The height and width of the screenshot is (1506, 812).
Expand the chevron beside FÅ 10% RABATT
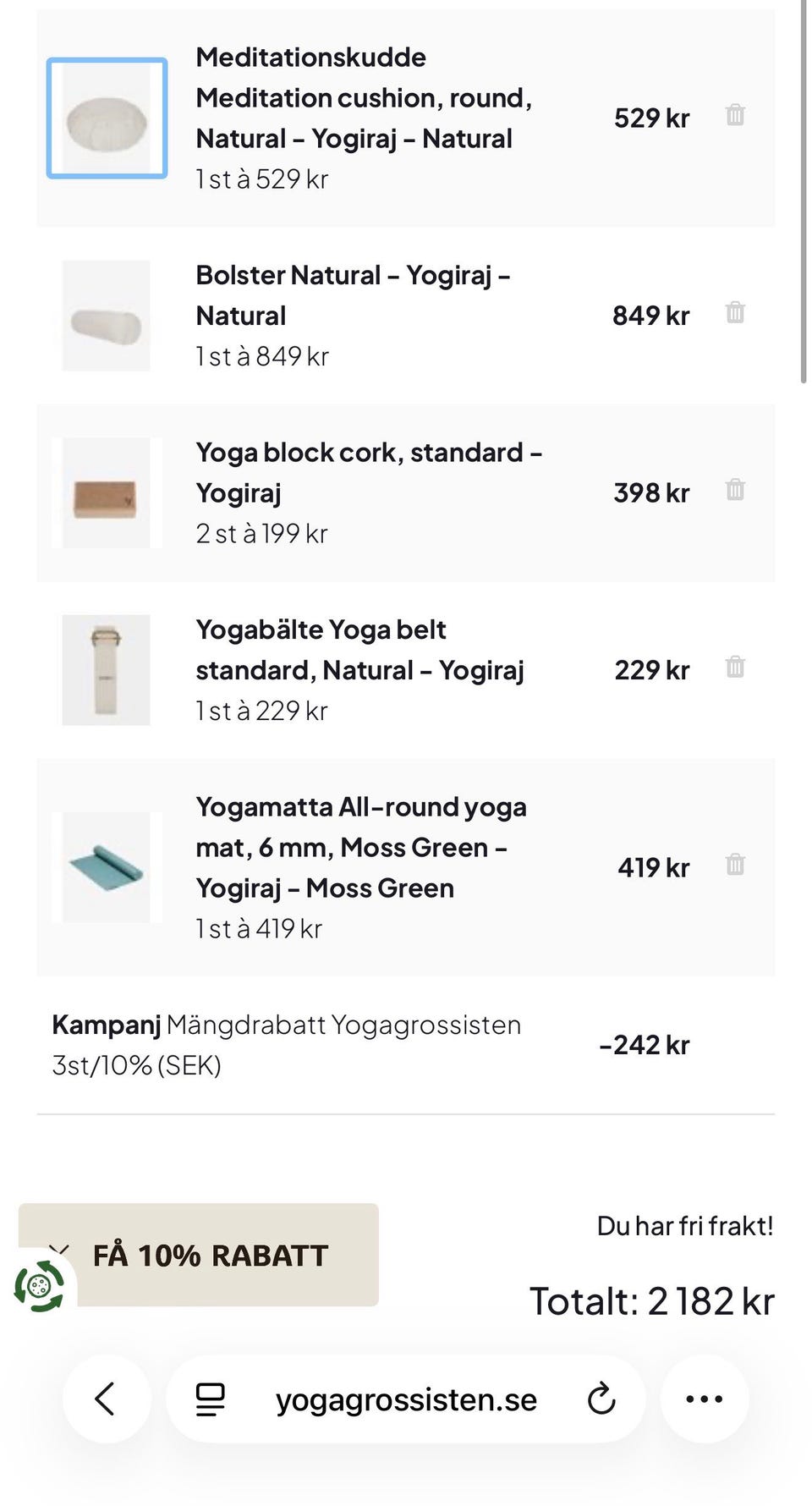(x=58, y=1250)
